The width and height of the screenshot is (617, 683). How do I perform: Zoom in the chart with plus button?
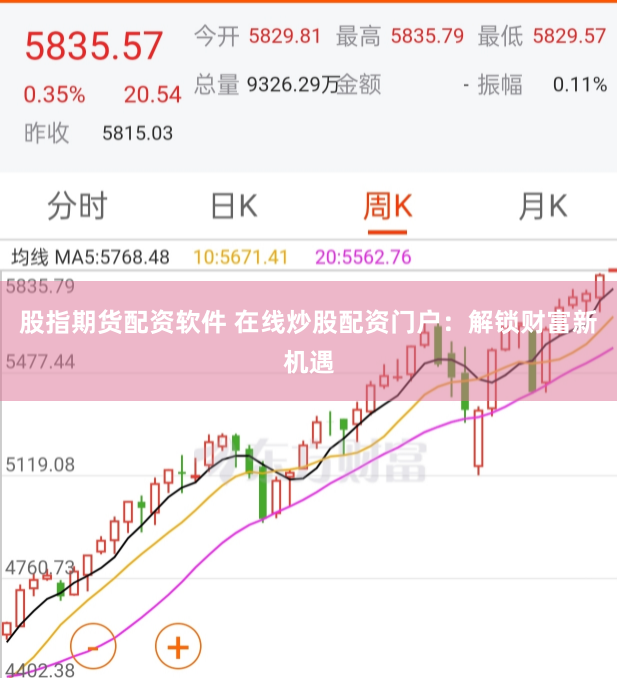point(178,648)
